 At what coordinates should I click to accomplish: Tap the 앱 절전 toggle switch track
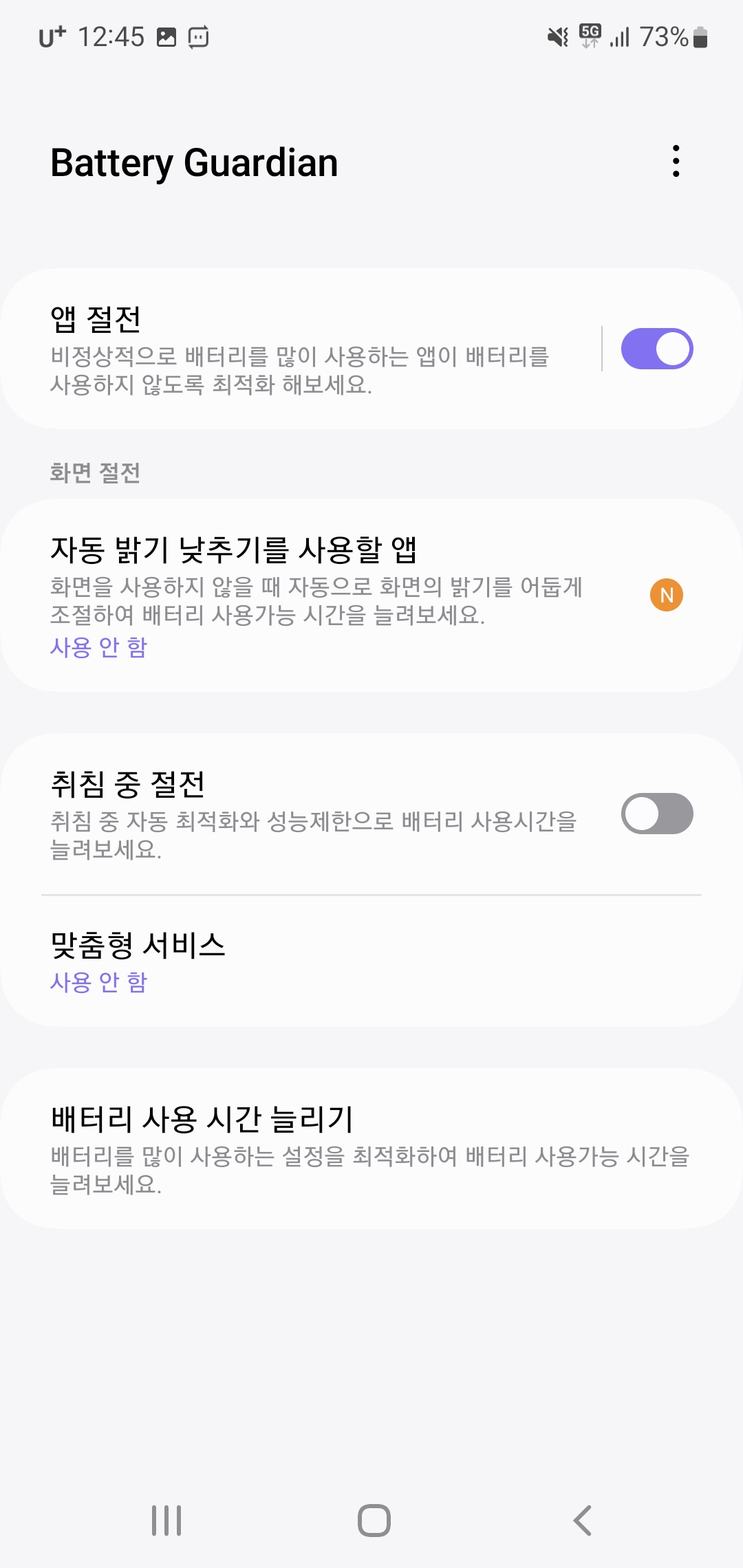657,349
